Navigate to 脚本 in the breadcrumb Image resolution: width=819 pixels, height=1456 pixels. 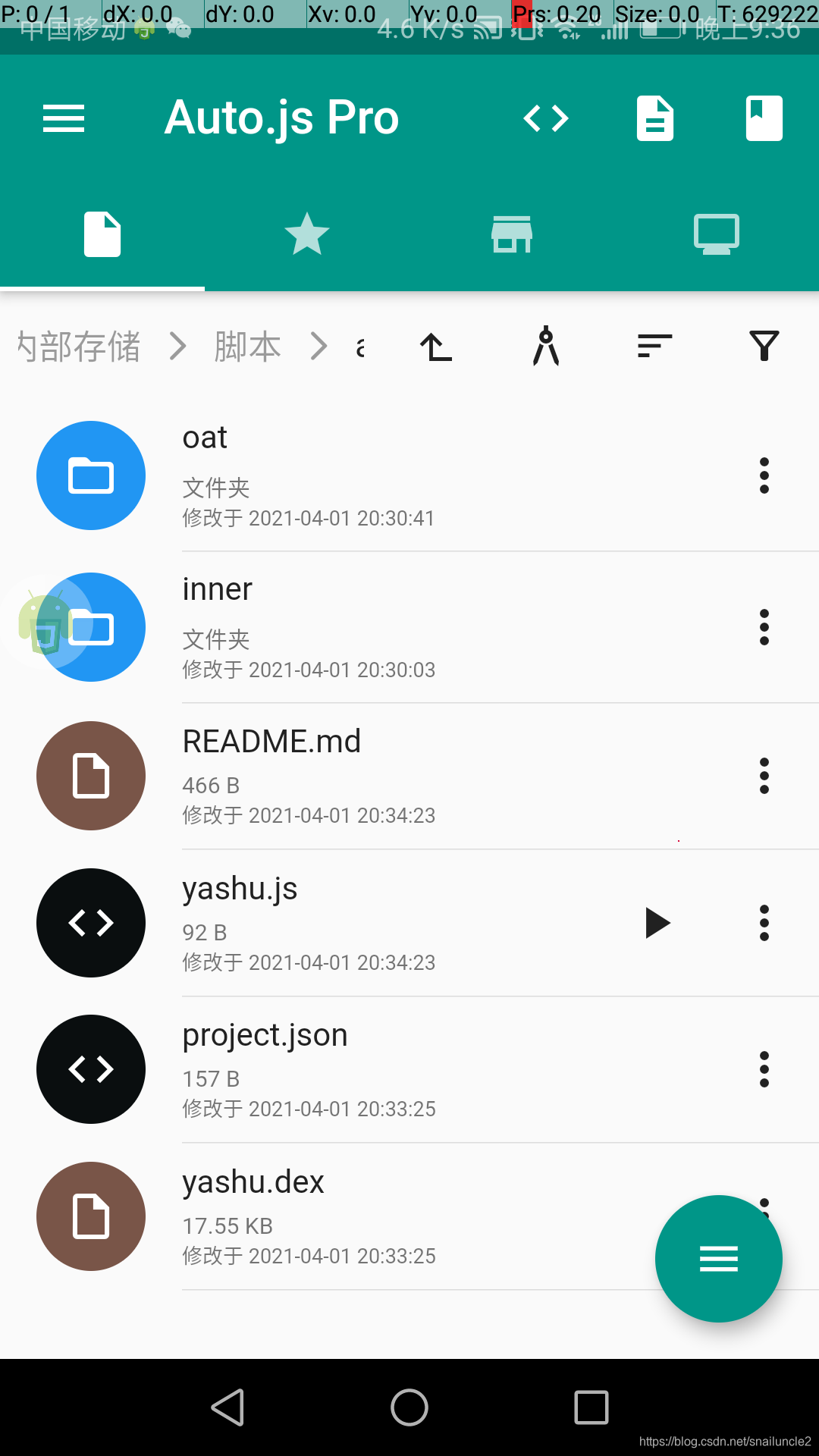point(248,347)
